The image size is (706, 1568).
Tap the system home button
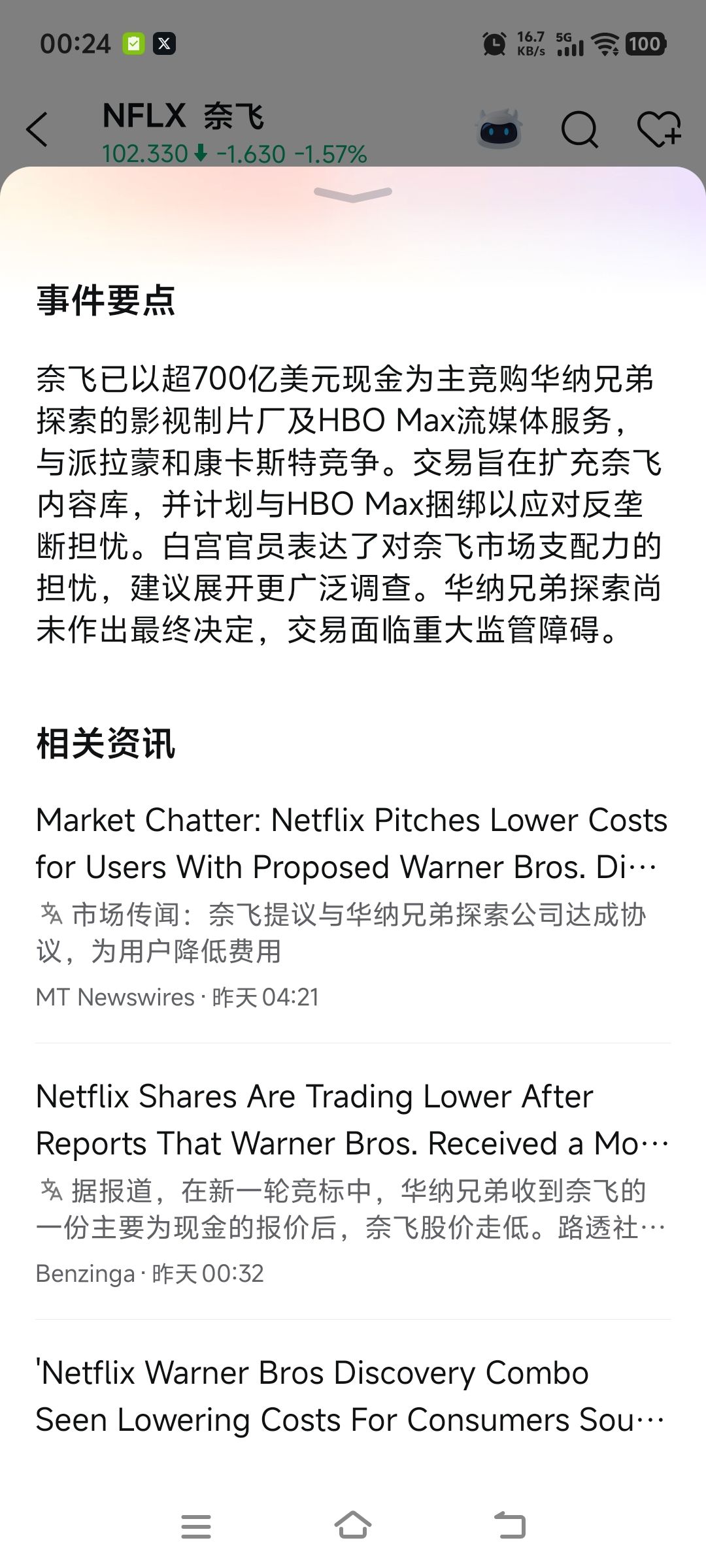click(353, 1526)
